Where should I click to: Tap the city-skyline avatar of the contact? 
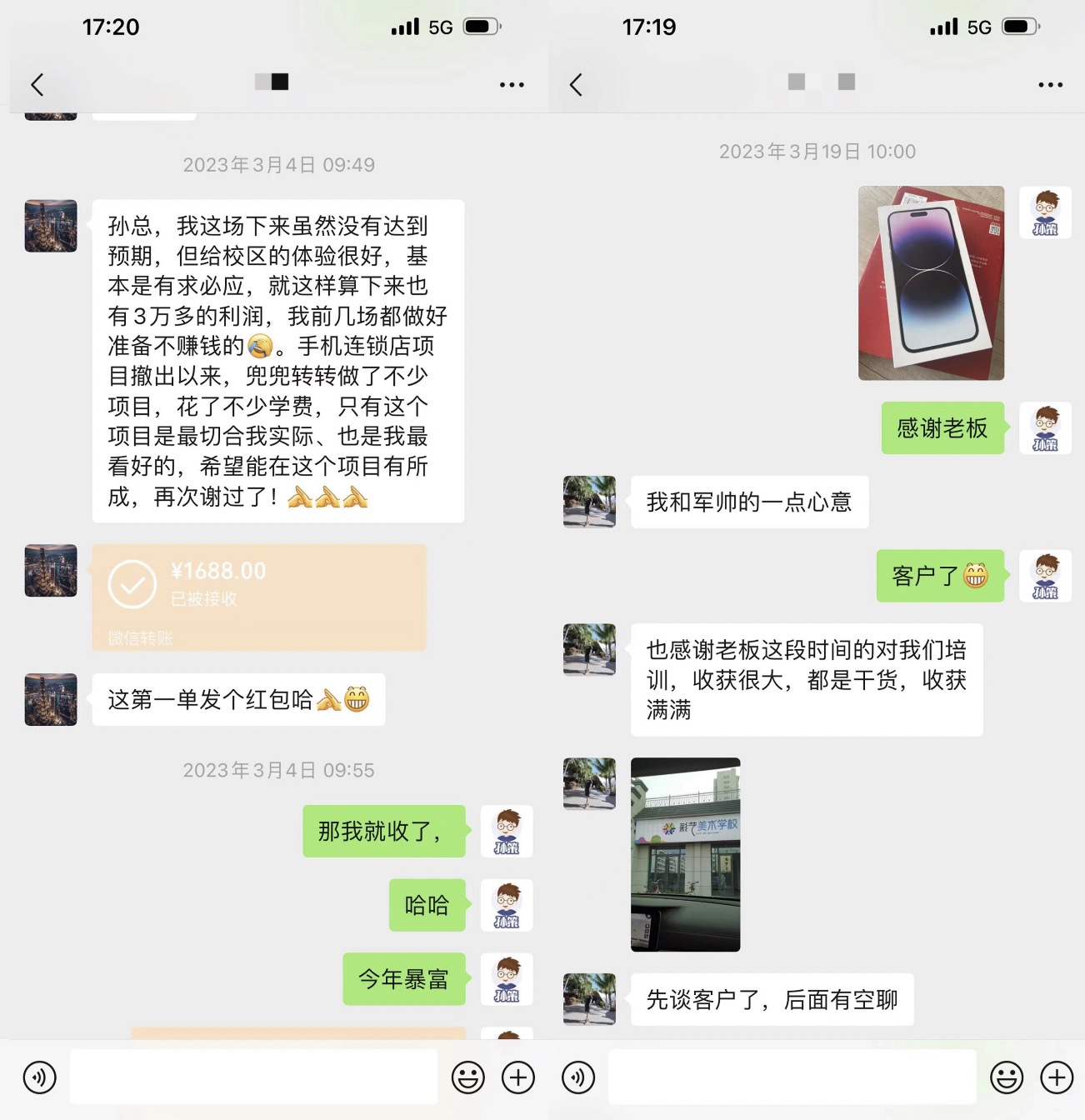click(50, 226)
